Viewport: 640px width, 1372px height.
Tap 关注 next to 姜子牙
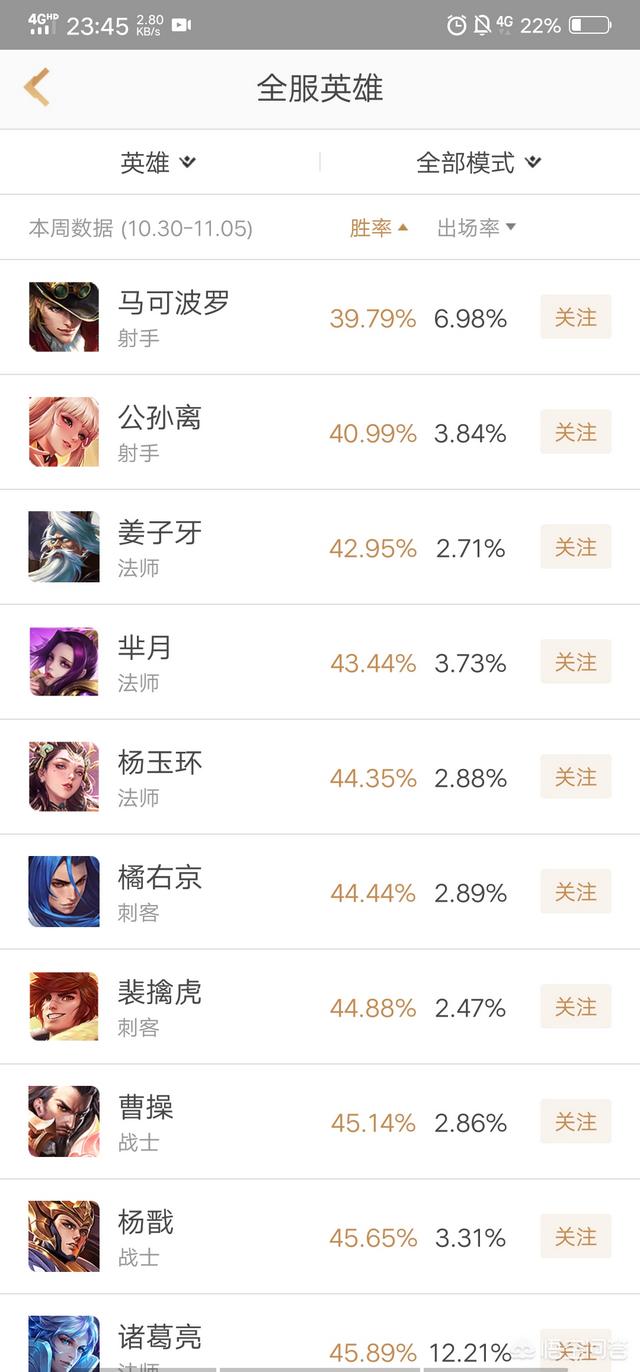click(575, 548)
